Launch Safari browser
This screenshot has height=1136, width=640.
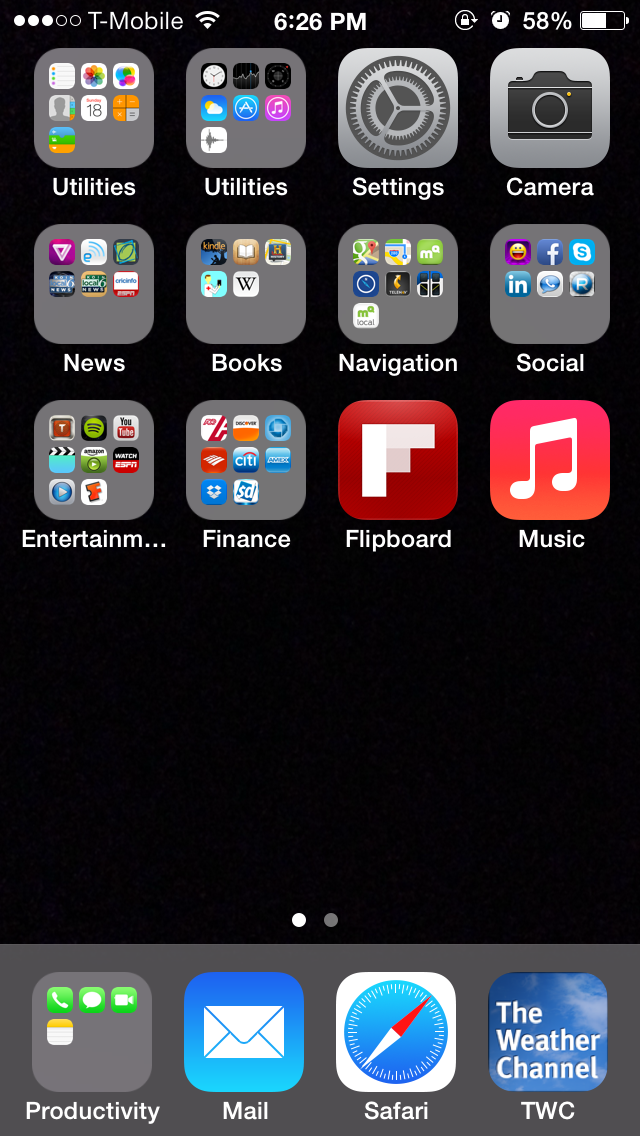click(x=396, y=1032)
